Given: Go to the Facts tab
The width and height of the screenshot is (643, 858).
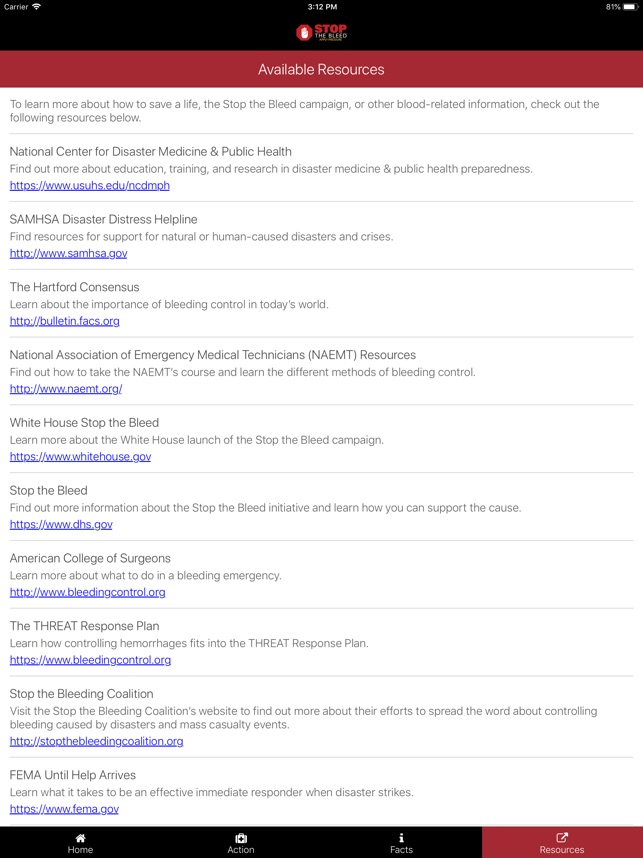Looking at the screenshot, I should tap(401, 843).
